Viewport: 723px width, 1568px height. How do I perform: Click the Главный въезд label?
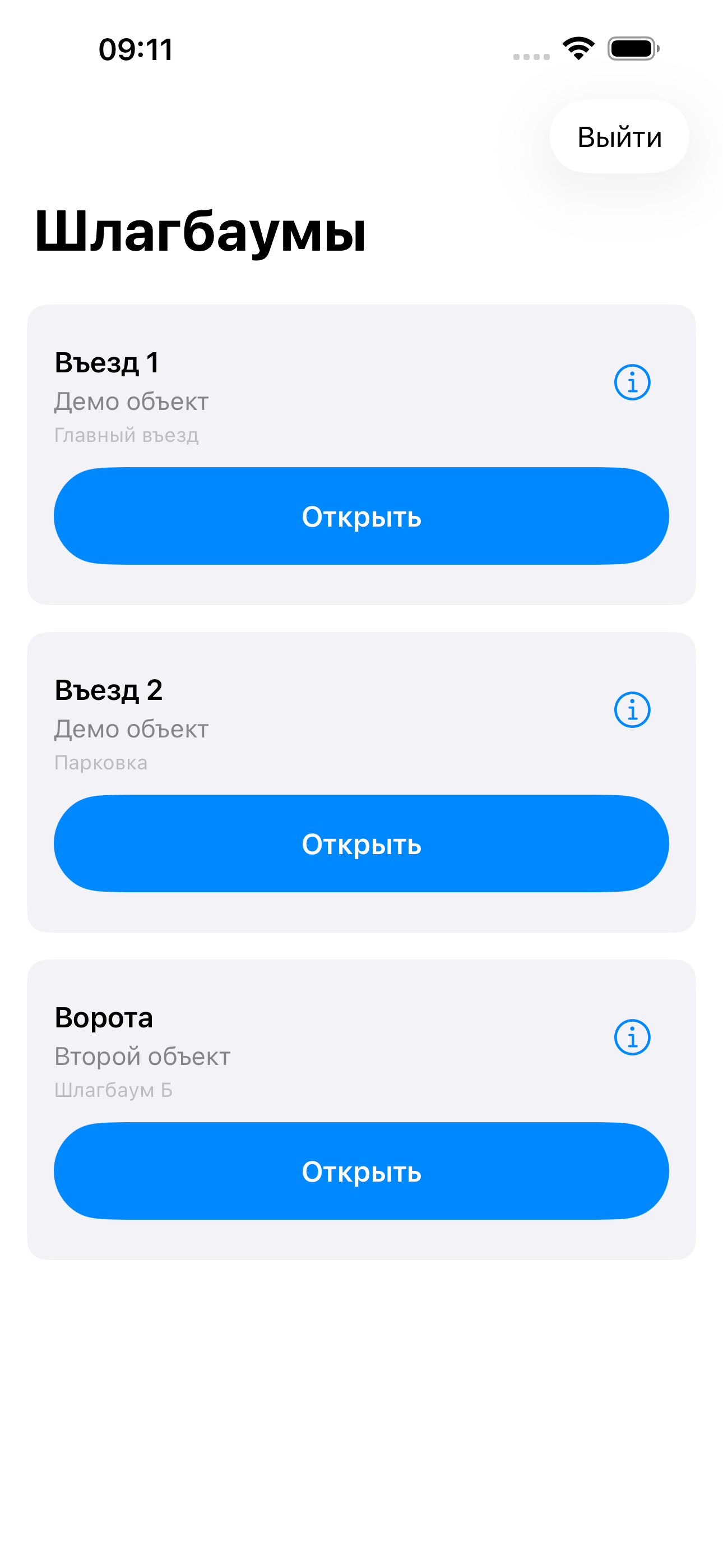point(127,435)
